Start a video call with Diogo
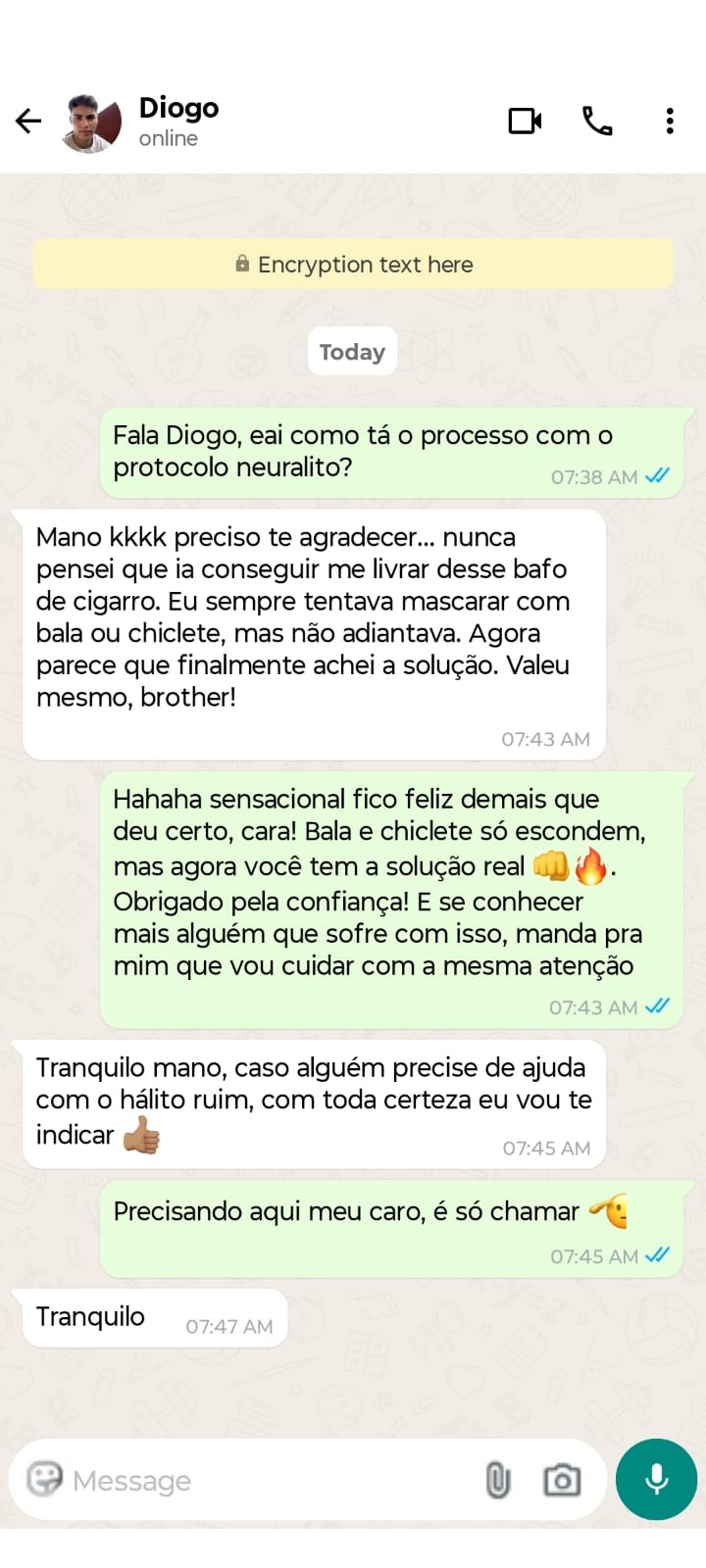Screen dimensions: 706x1568 click(x=525, y=121)
